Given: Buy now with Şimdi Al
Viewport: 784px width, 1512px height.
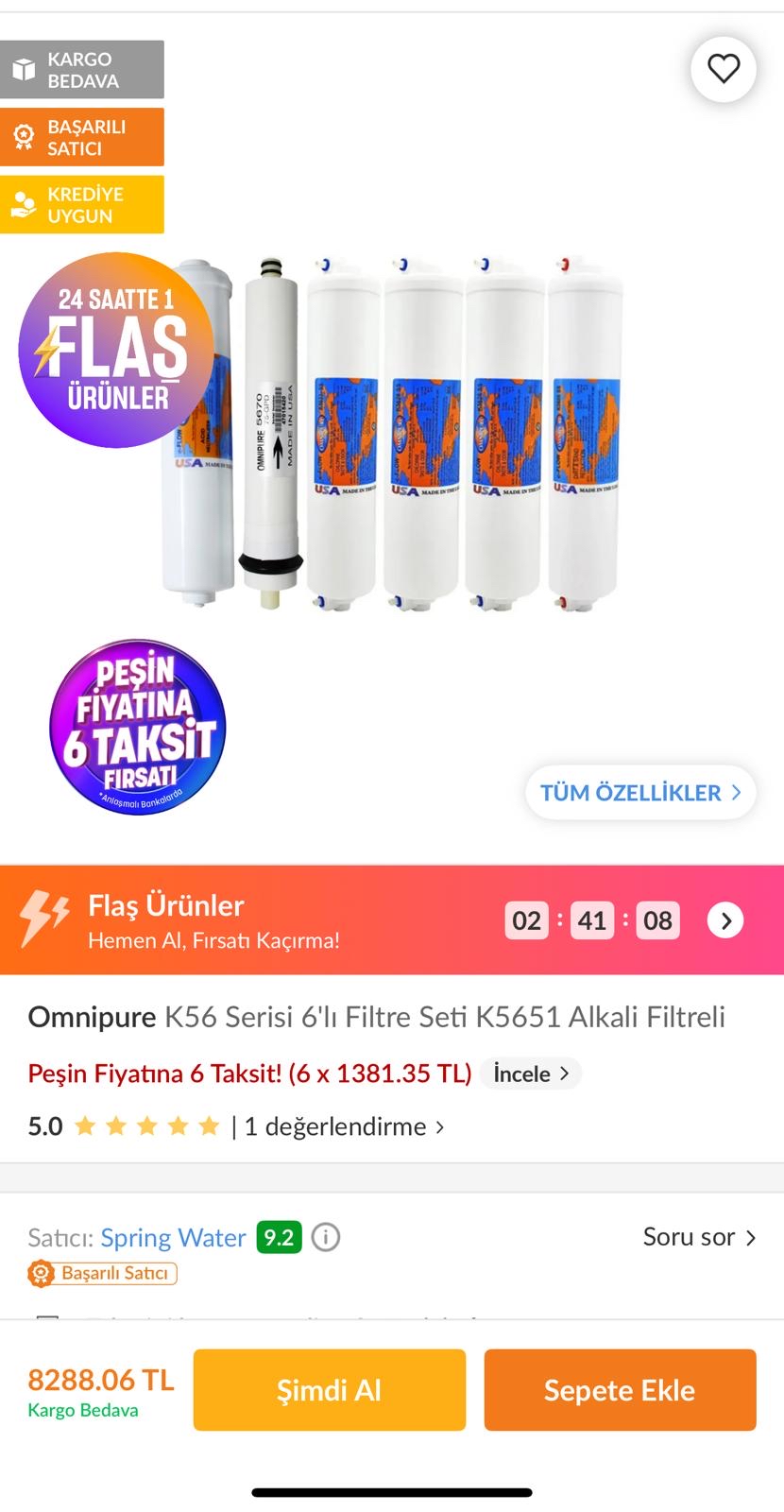Looking at the screenshot, I should pyautogui.click(x=330, y=1390).
